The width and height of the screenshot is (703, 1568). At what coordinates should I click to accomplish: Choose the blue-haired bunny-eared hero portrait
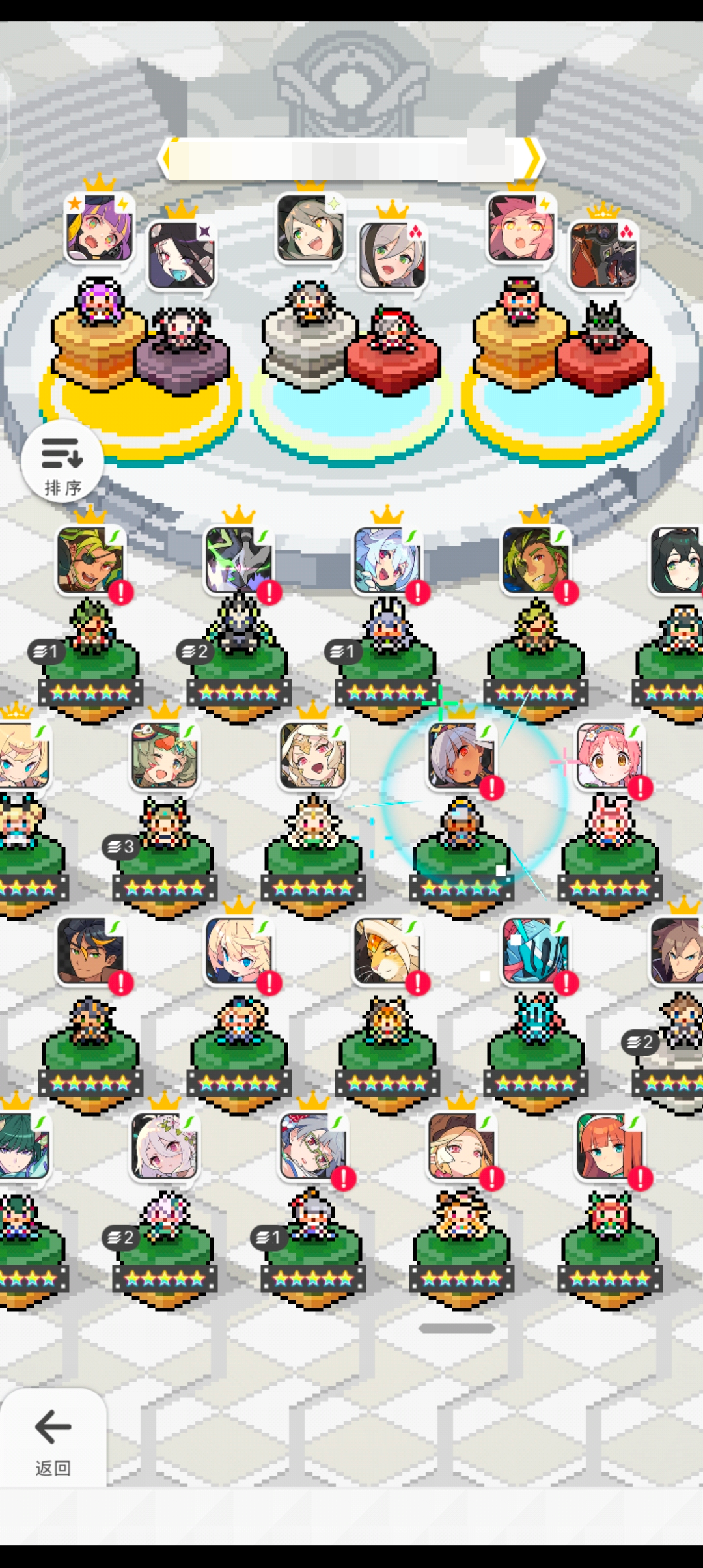[387, 560]
